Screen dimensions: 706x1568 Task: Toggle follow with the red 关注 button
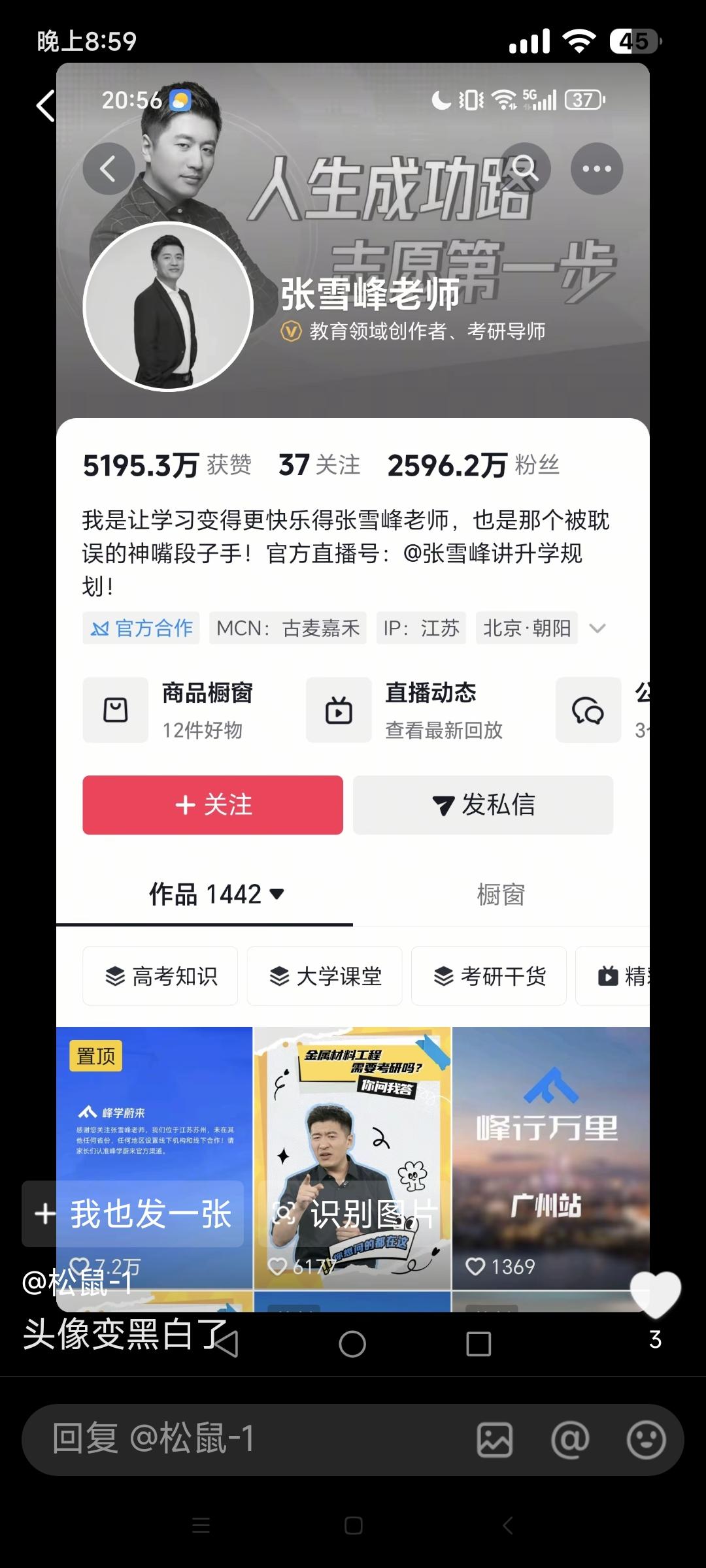212,806
